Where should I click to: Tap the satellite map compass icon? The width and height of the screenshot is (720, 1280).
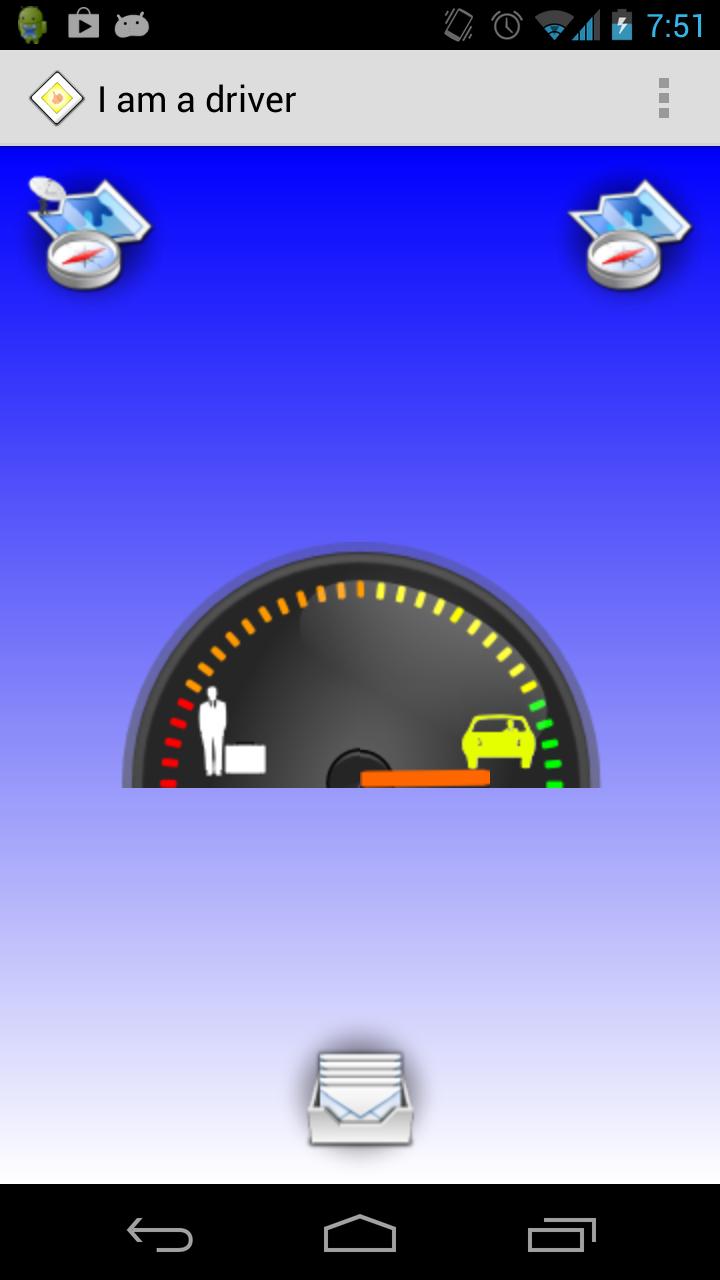[87, 234]
